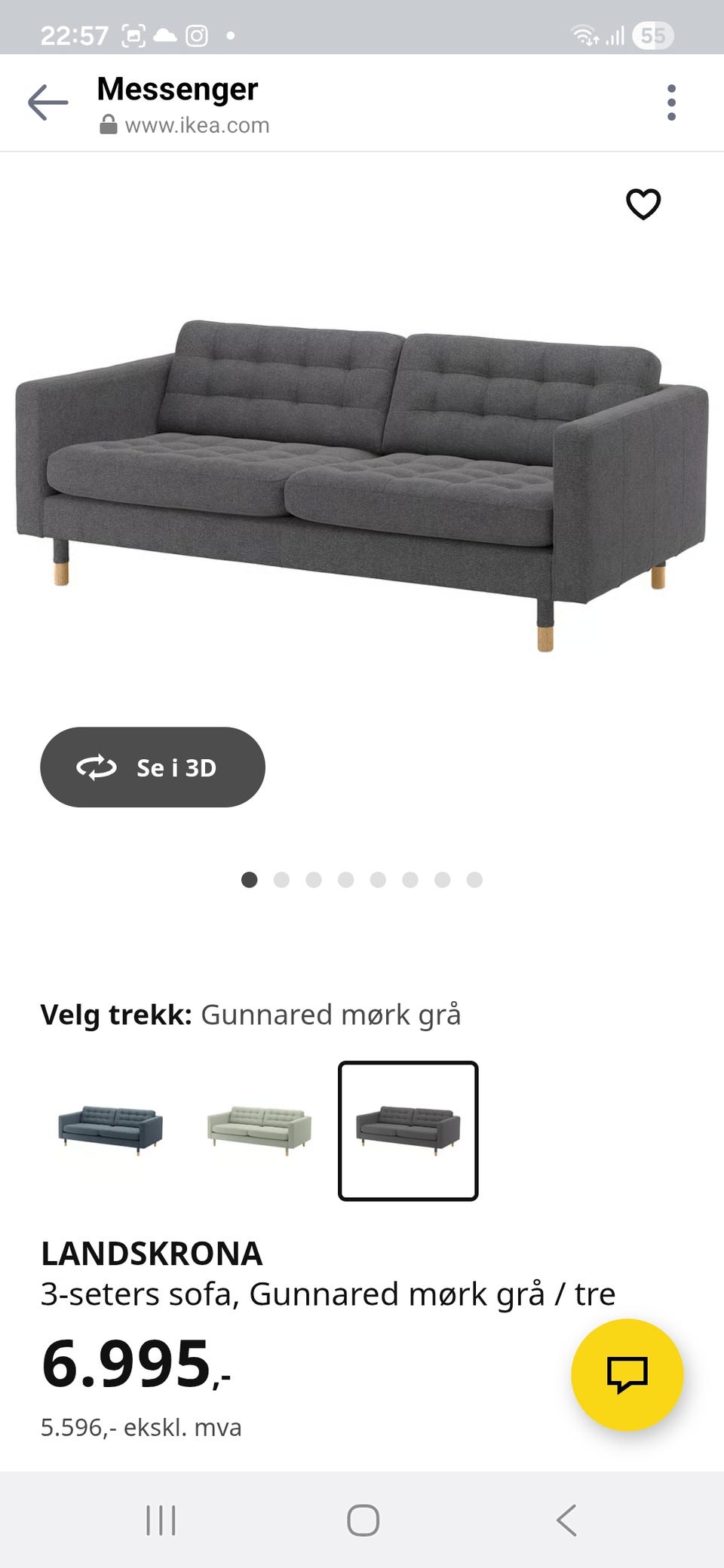Tap the battery level indicator showing 55

654,34
